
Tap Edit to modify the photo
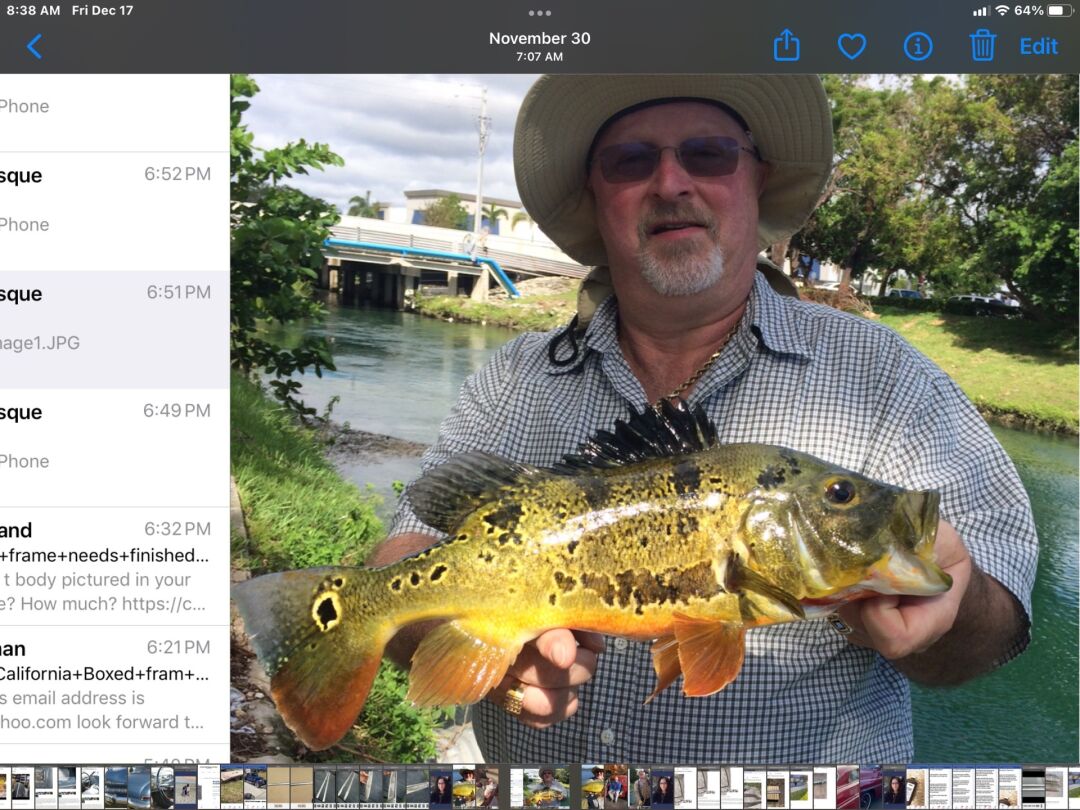[x=1038, y=46]
